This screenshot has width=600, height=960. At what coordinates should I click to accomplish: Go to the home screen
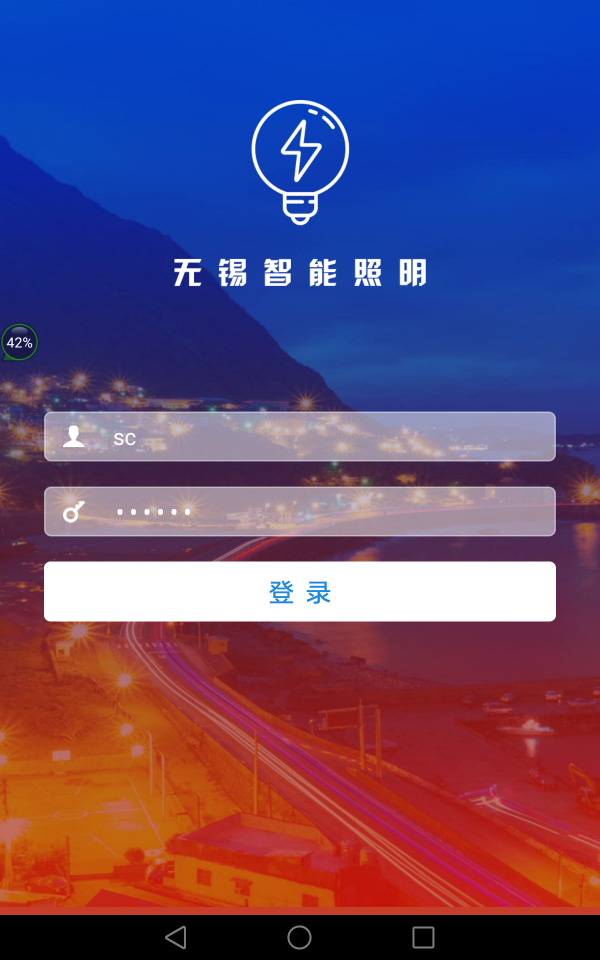(299, 937)
